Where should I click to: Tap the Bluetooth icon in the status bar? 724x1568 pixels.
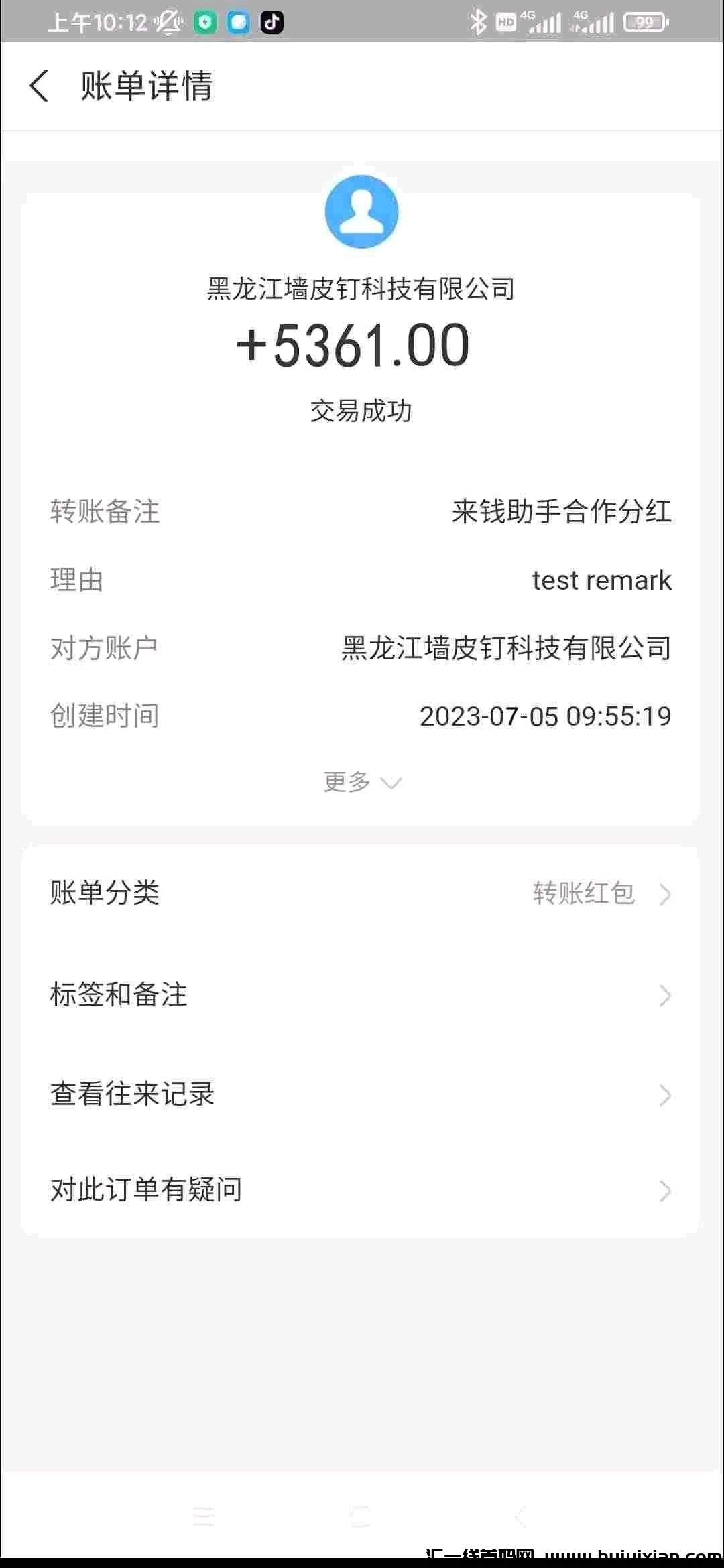pyautogui.click(x=479, y=21)
